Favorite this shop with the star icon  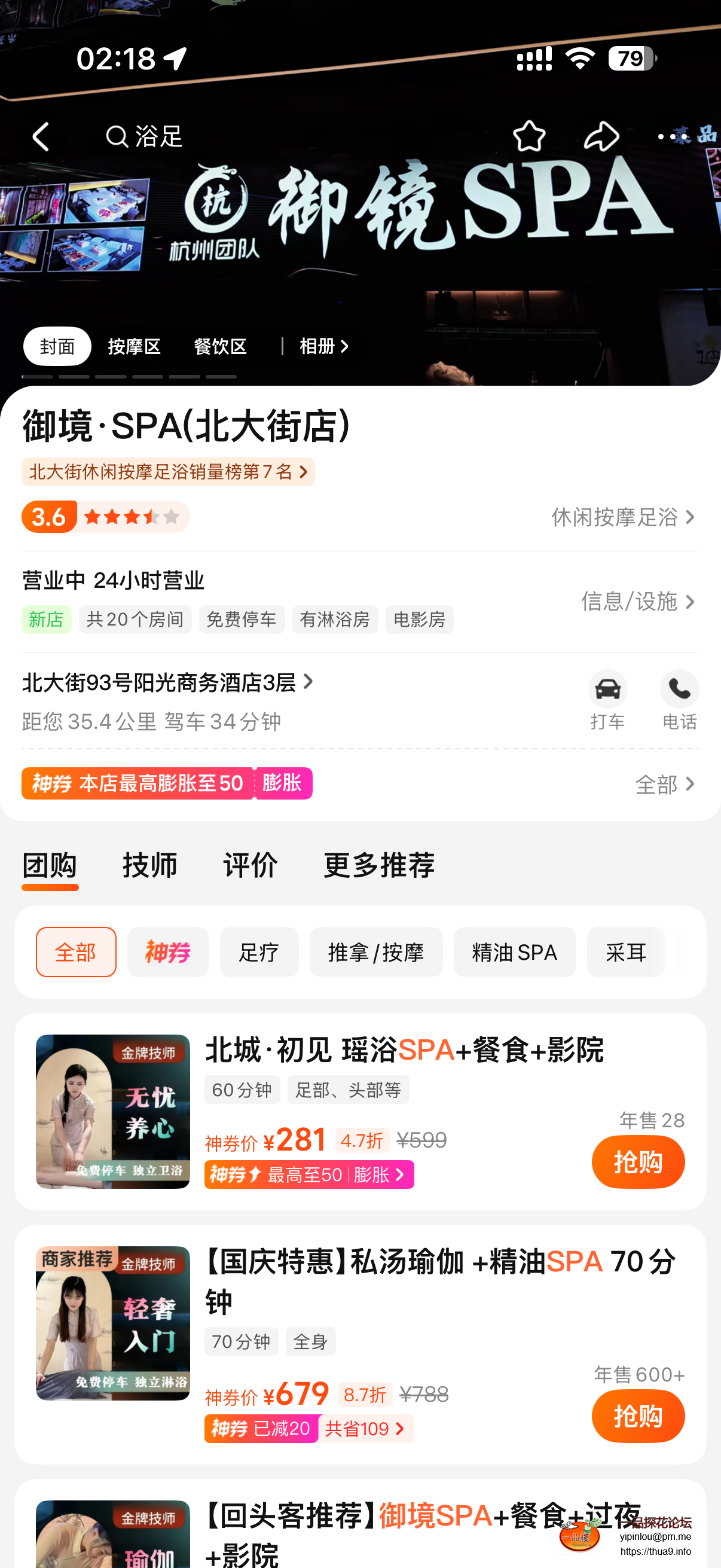point(528,136)
